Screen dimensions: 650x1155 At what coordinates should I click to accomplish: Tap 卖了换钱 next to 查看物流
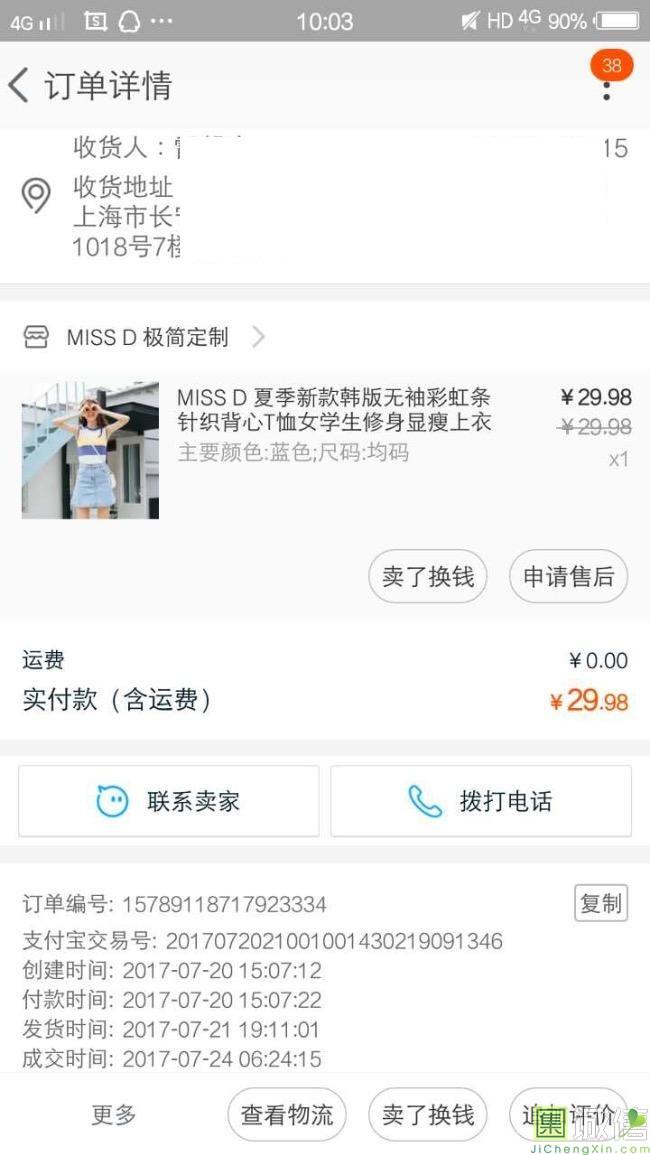428,1114
